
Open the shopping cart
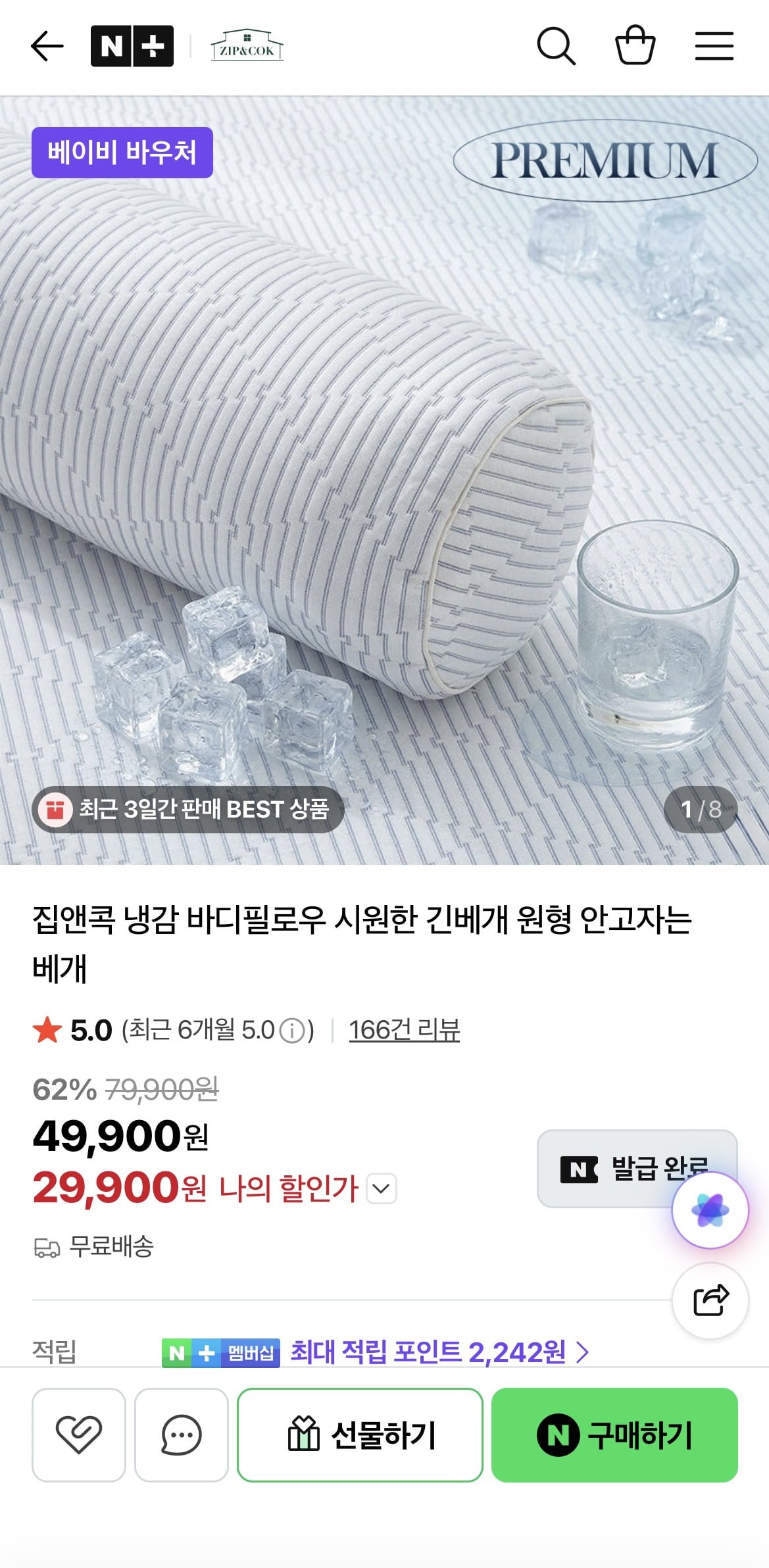point(635,45)
